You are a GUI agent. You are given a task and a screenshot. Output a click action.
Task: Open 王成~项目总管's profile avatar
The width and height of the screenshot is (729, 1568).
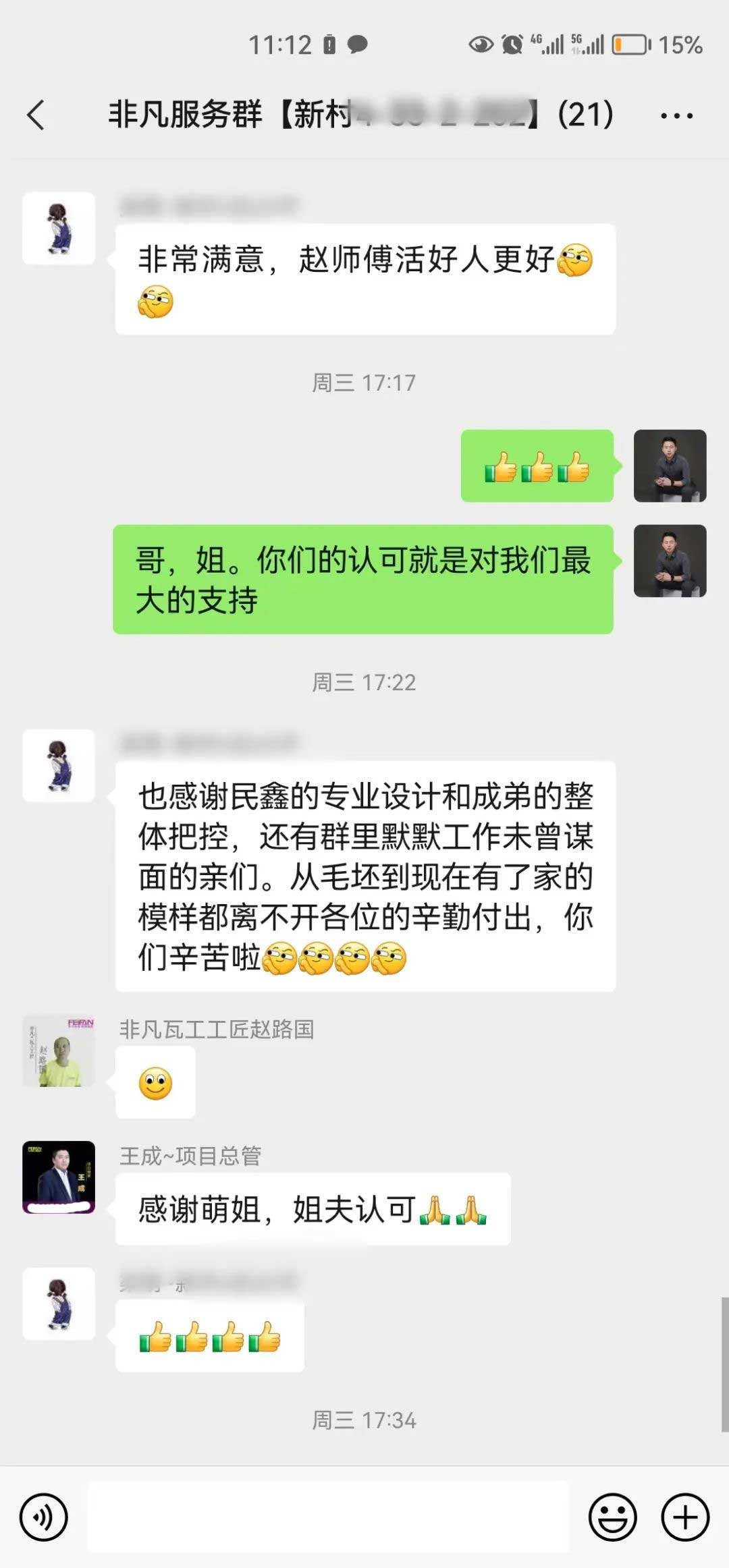pyautogui.click(x=59, y=1177)
